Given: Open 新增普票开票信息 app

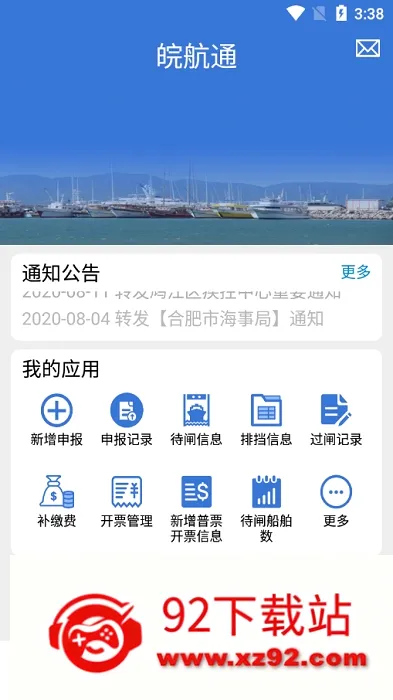Looking at the screenshot, I should (196, 509).
